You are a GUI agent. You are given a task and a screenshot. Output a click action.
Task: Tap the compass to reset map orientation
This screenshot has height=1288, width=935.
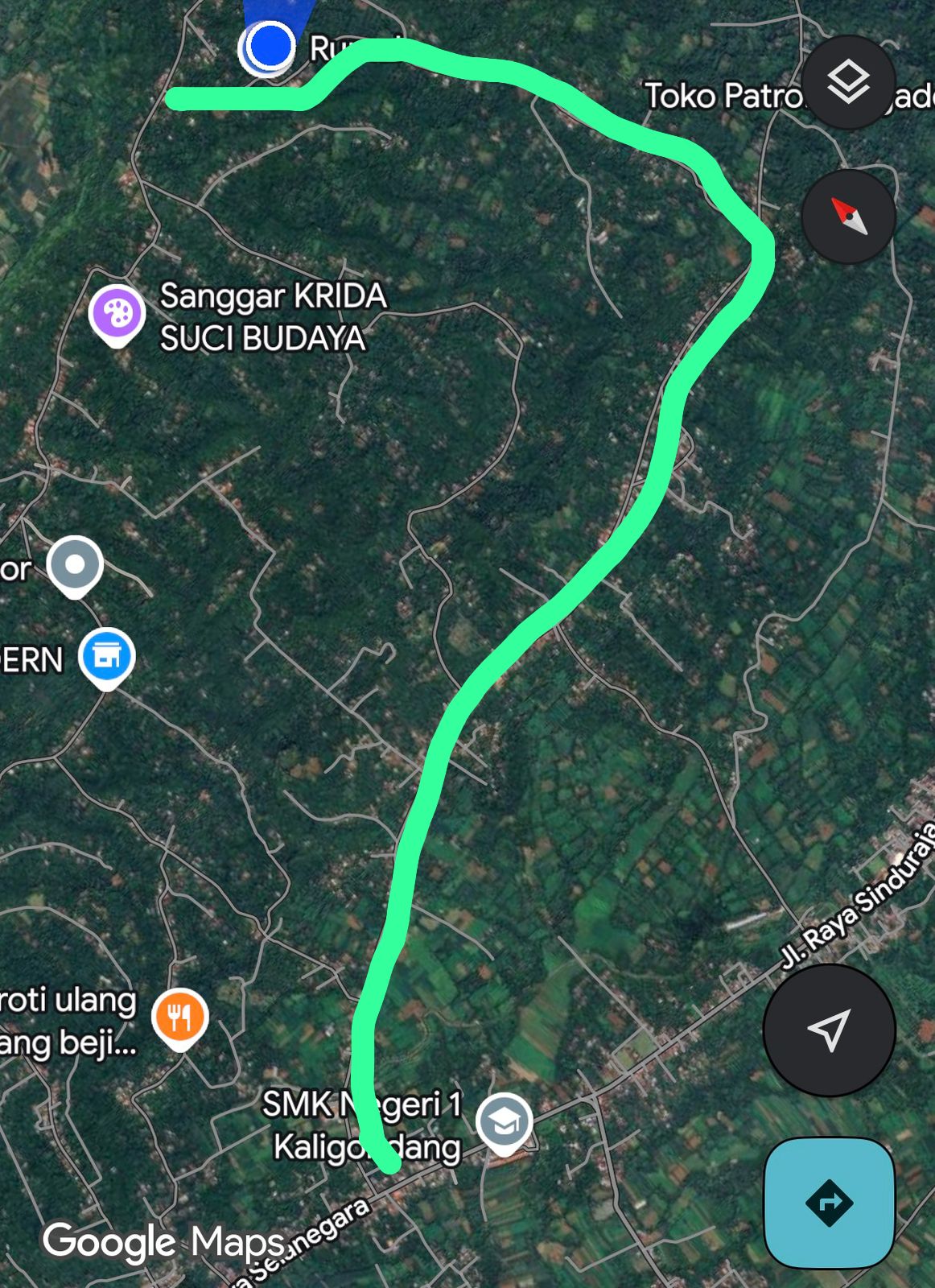coord(848,216)
